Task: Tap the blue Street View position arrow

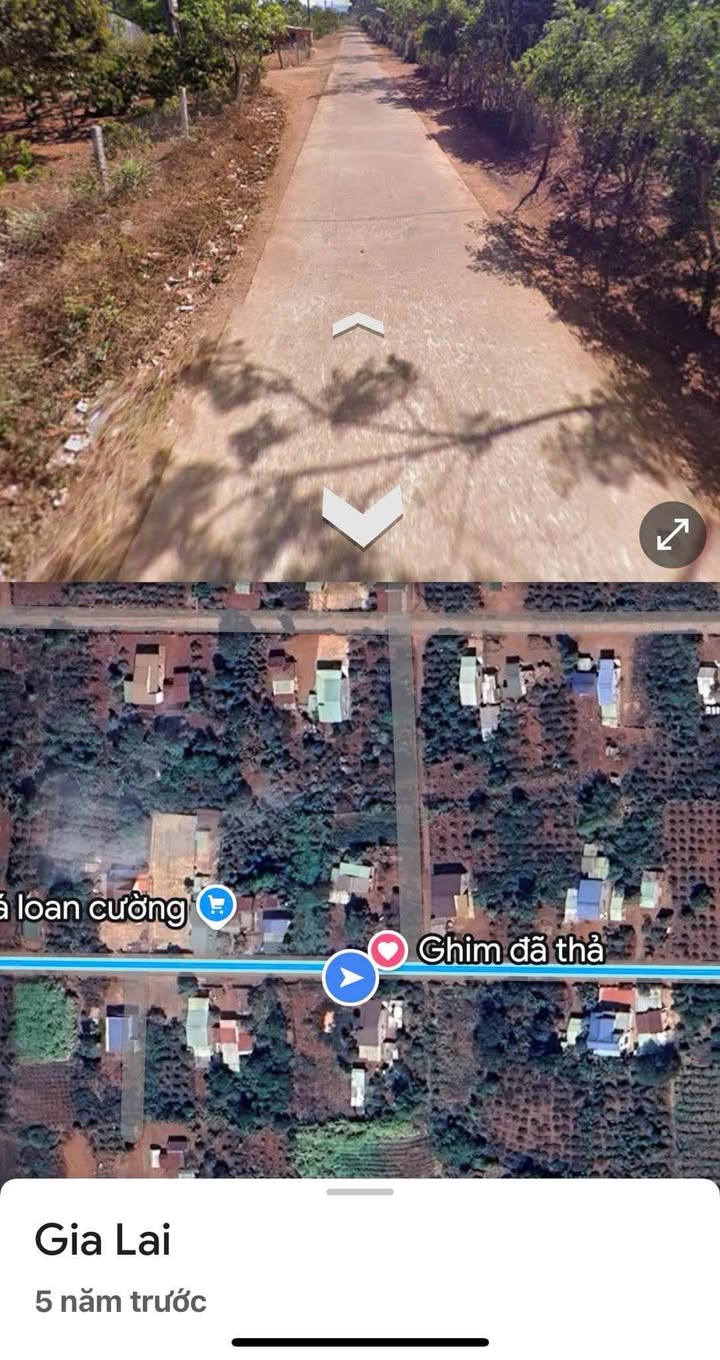Action: coord(350,977)
